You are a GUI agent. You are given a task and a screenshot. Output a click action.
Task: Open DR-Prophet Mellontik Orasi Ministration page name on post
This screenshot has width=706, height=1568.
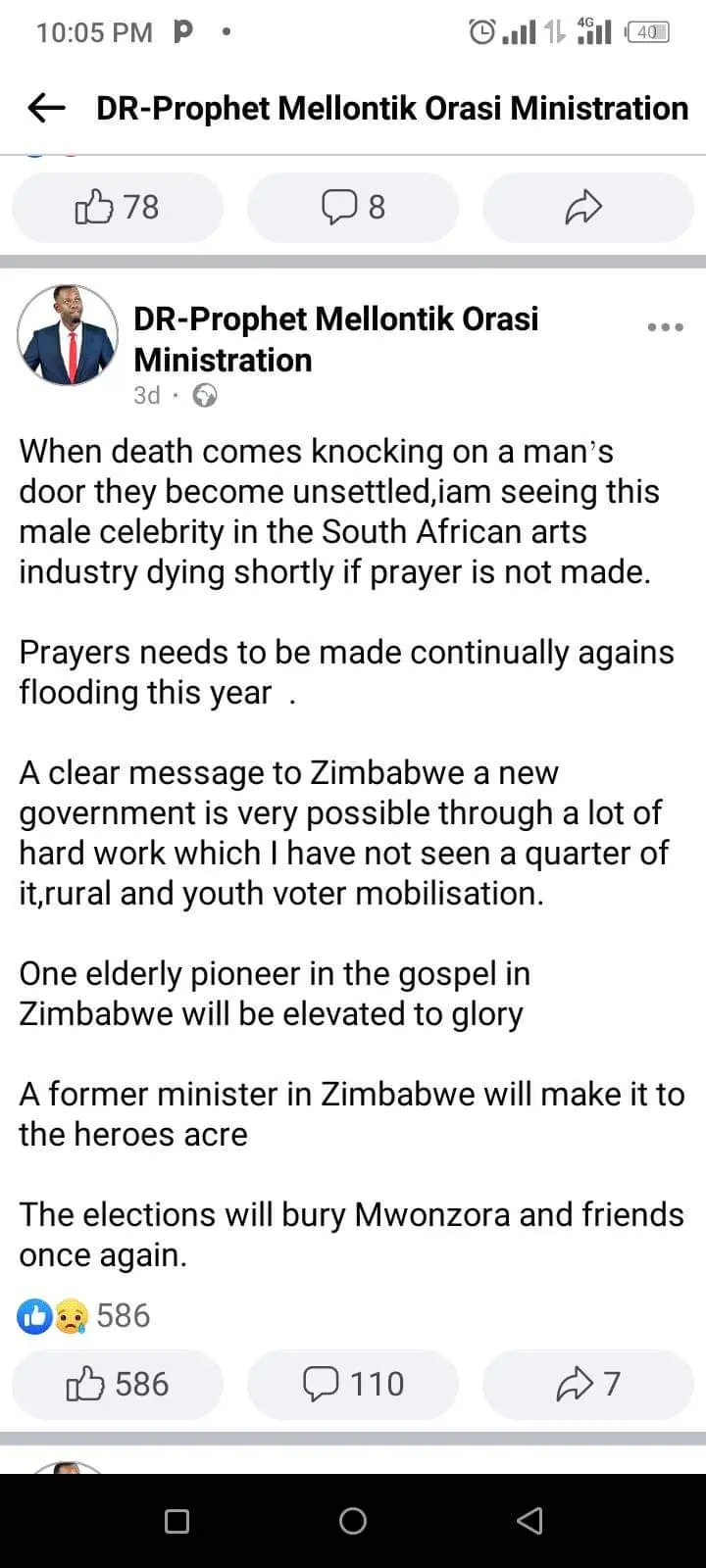point(336,339)
